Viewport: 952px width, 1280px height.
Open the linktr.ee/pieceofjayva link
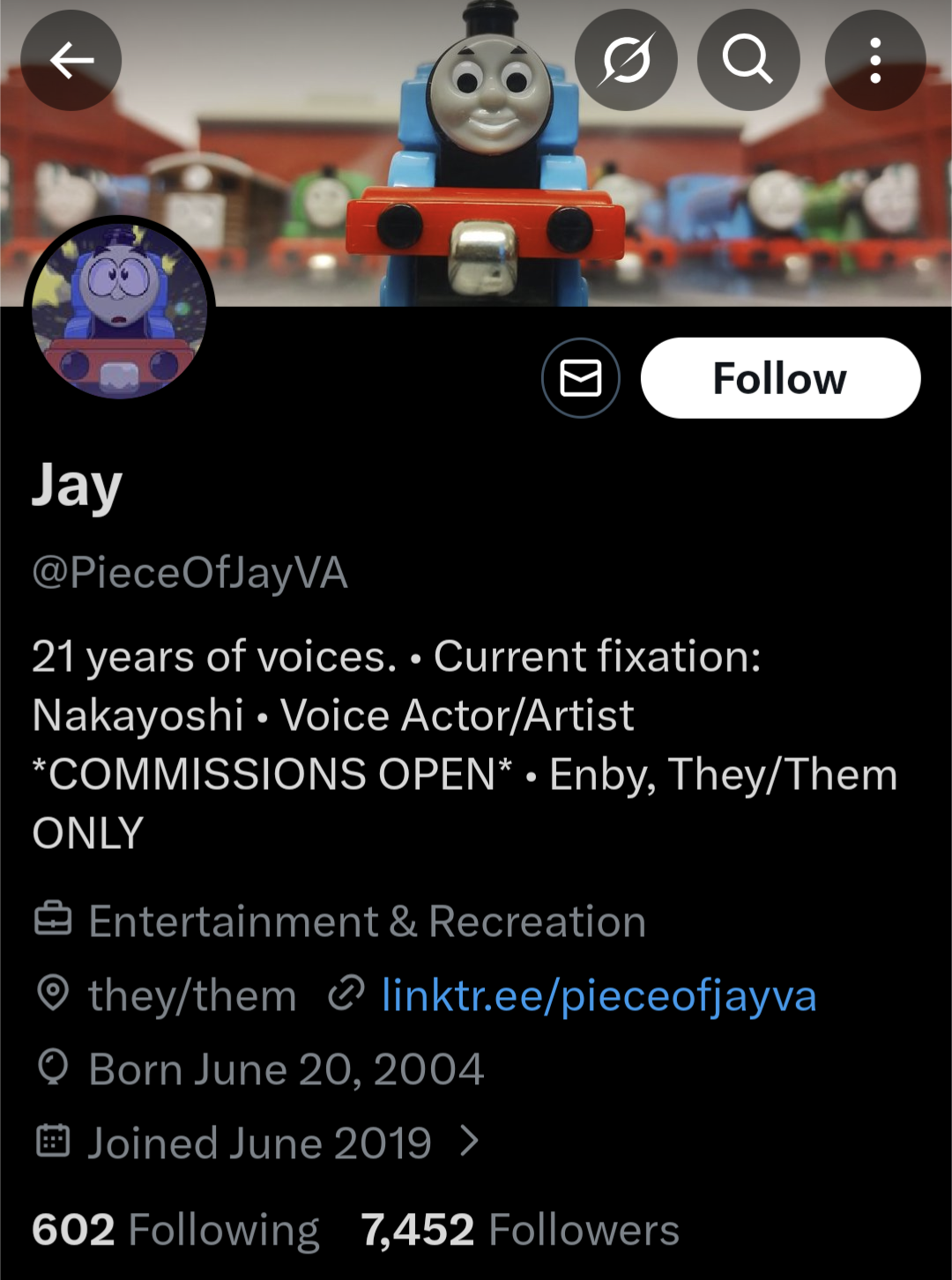(x=599, y=995)
